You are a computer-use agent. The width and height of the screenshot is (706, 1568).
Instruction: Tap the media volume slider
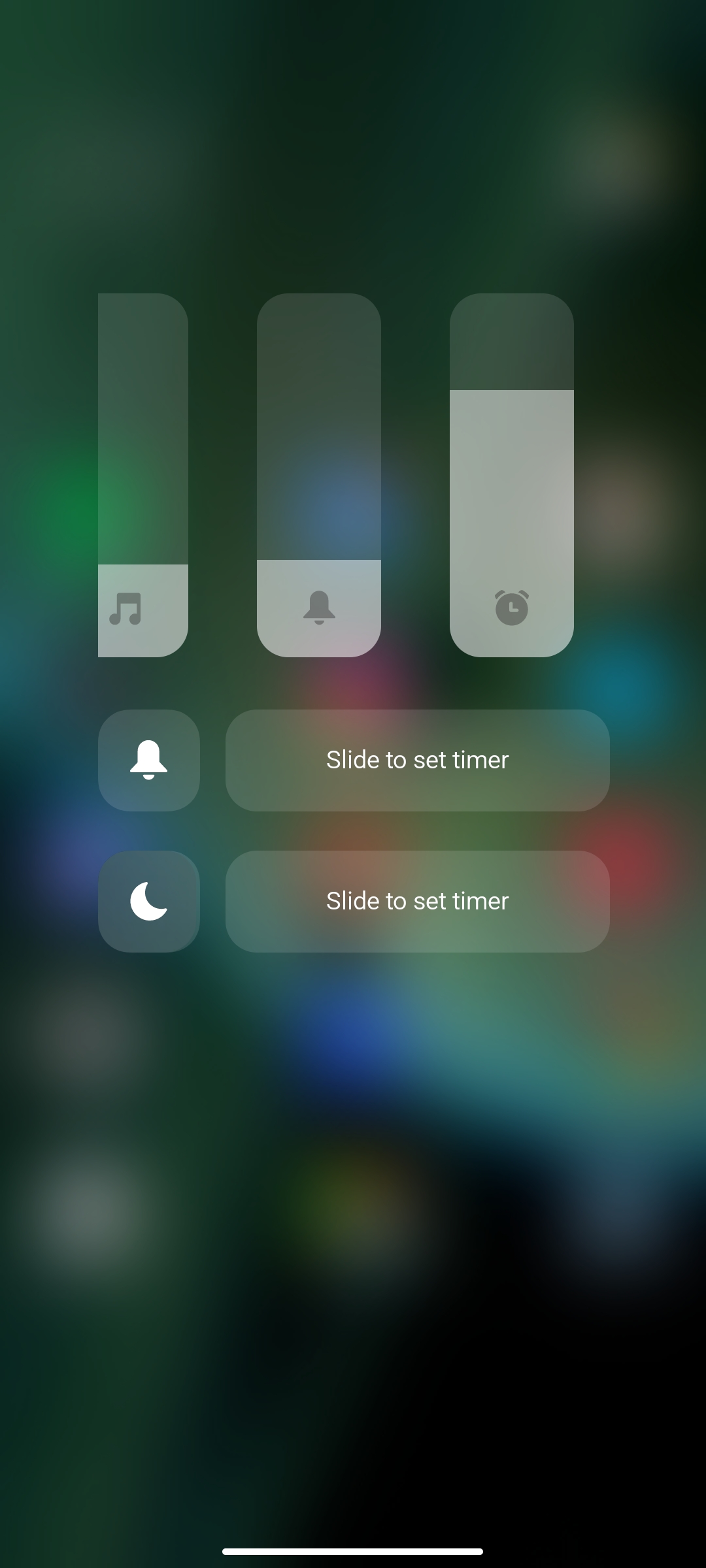(143, 475)
